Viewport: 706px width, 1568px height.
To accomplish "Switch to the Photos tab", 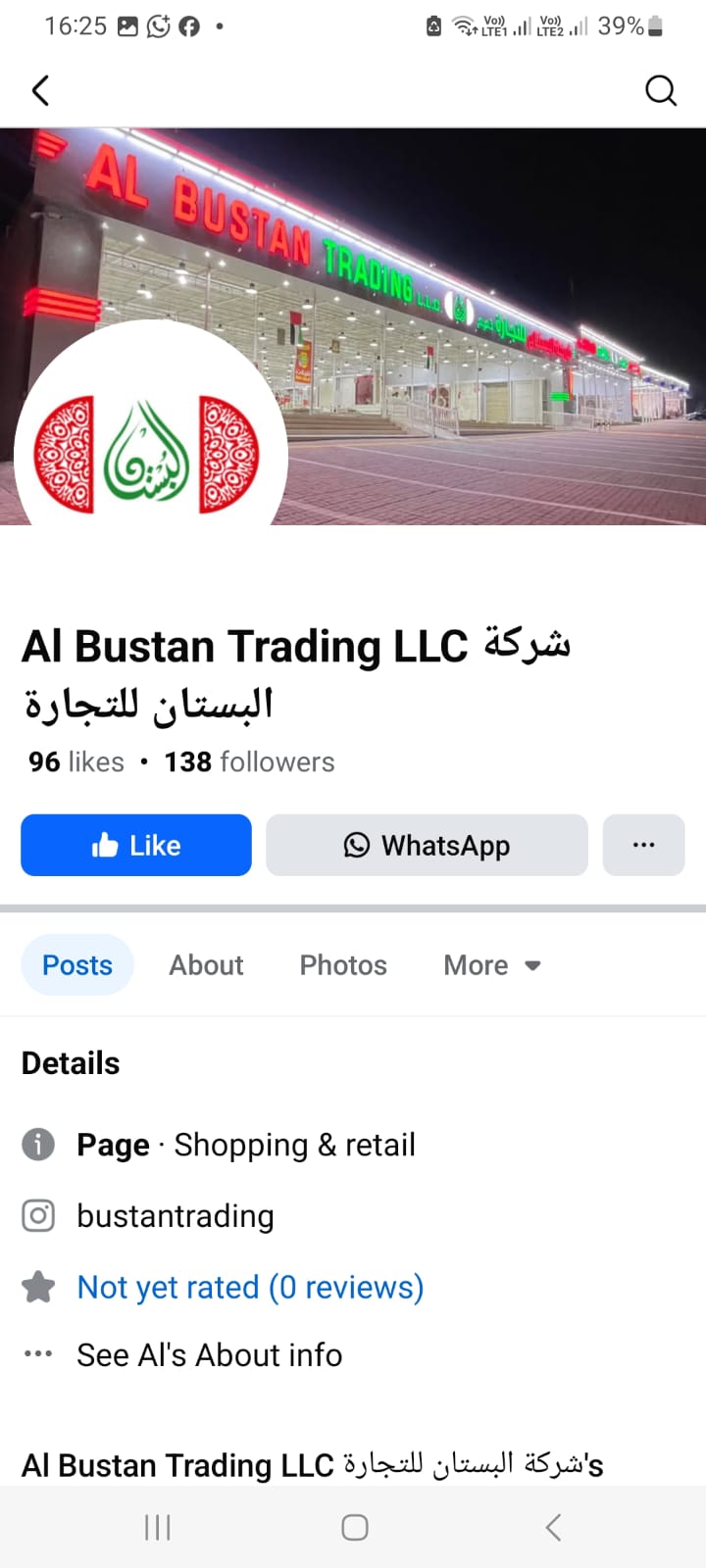I will point(343,965).
